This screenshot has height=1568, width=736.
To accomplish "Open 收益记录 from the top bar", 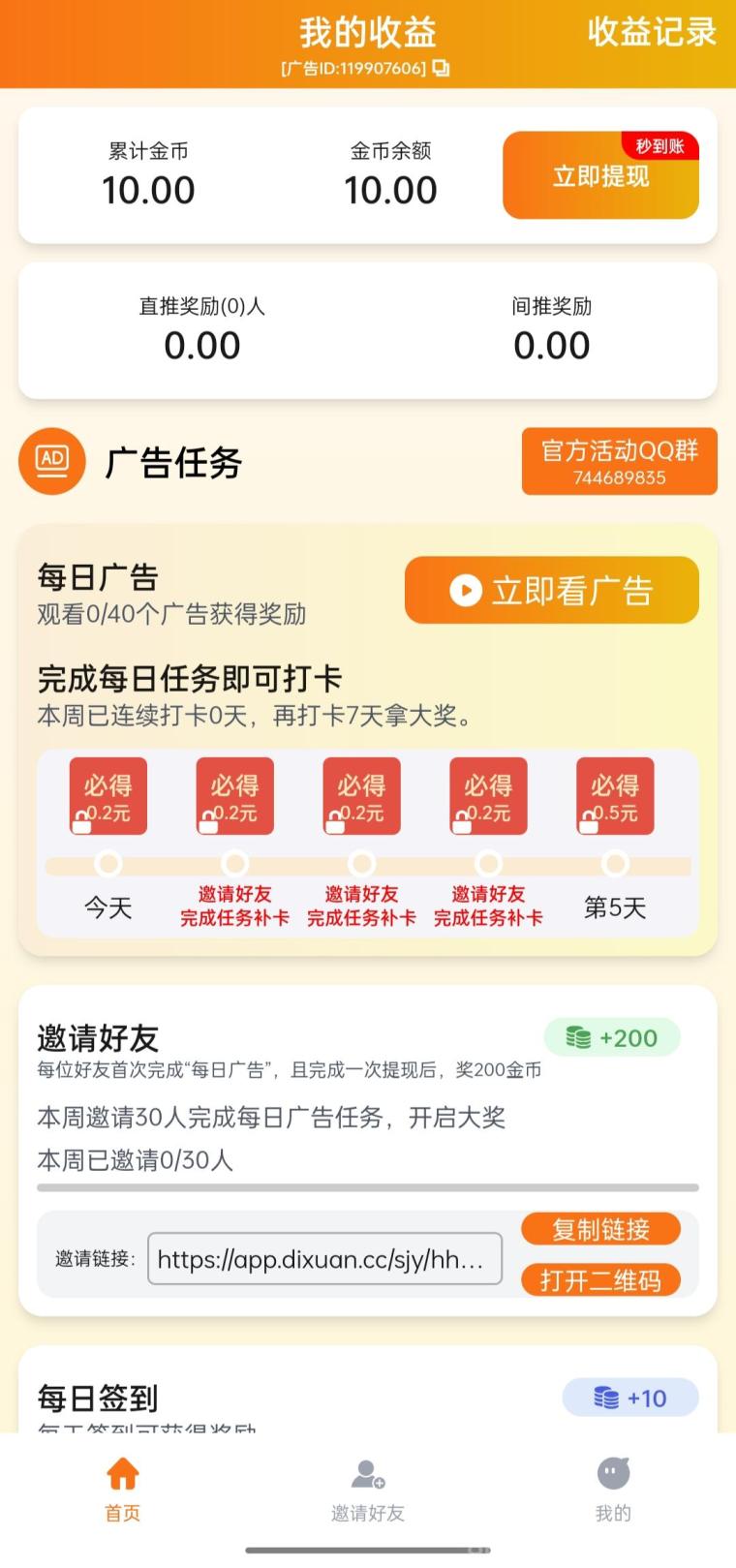I will 651,32.
